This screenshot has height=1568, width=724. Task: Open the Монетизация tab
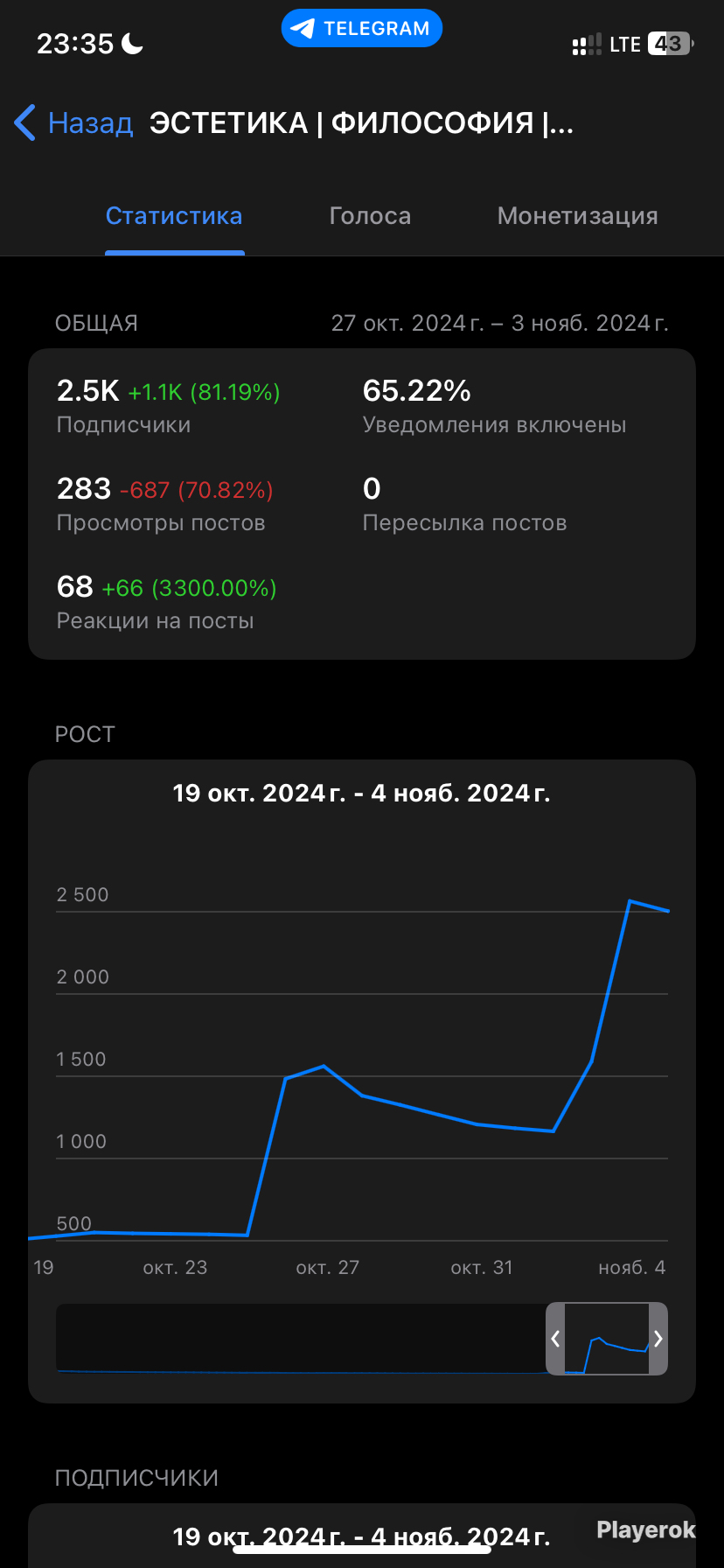point(577,216)
